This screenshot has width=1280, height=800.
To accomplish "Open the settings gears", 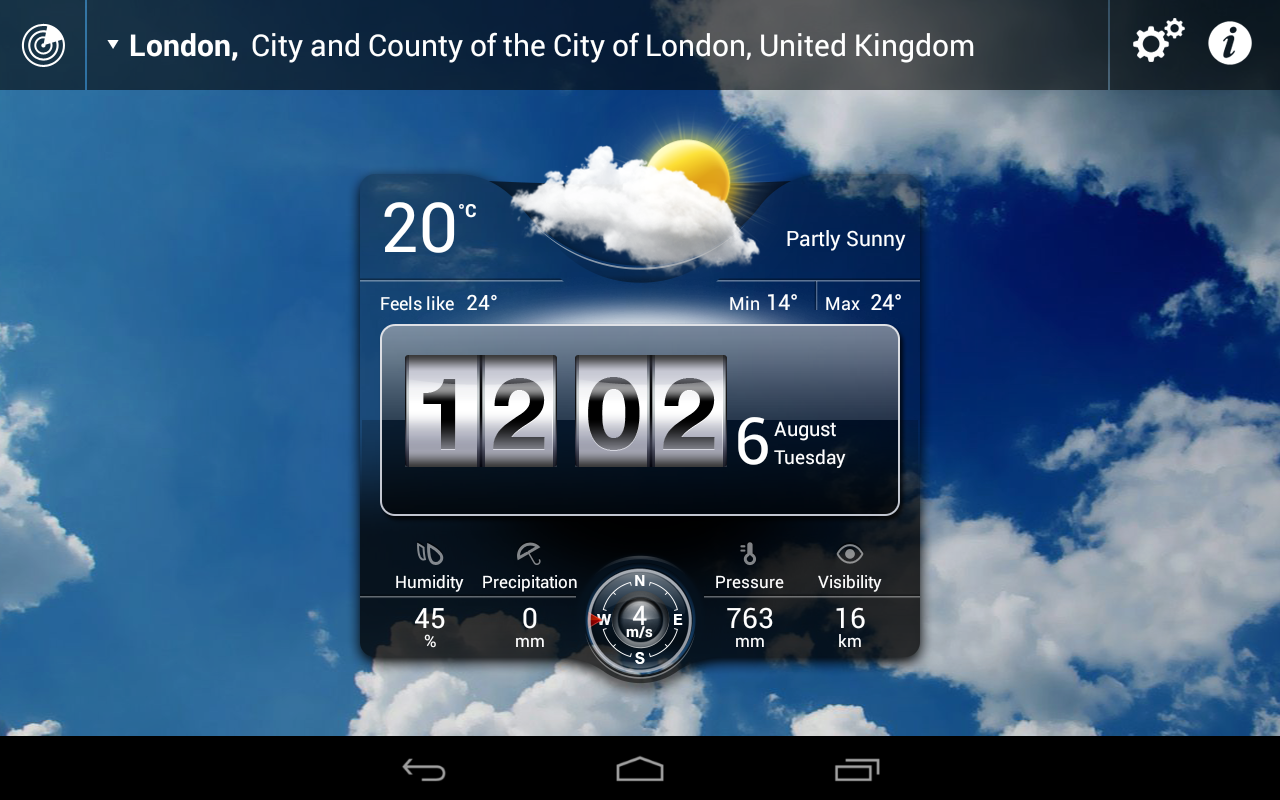I will pyautogui.click(x=1157, y=43).
